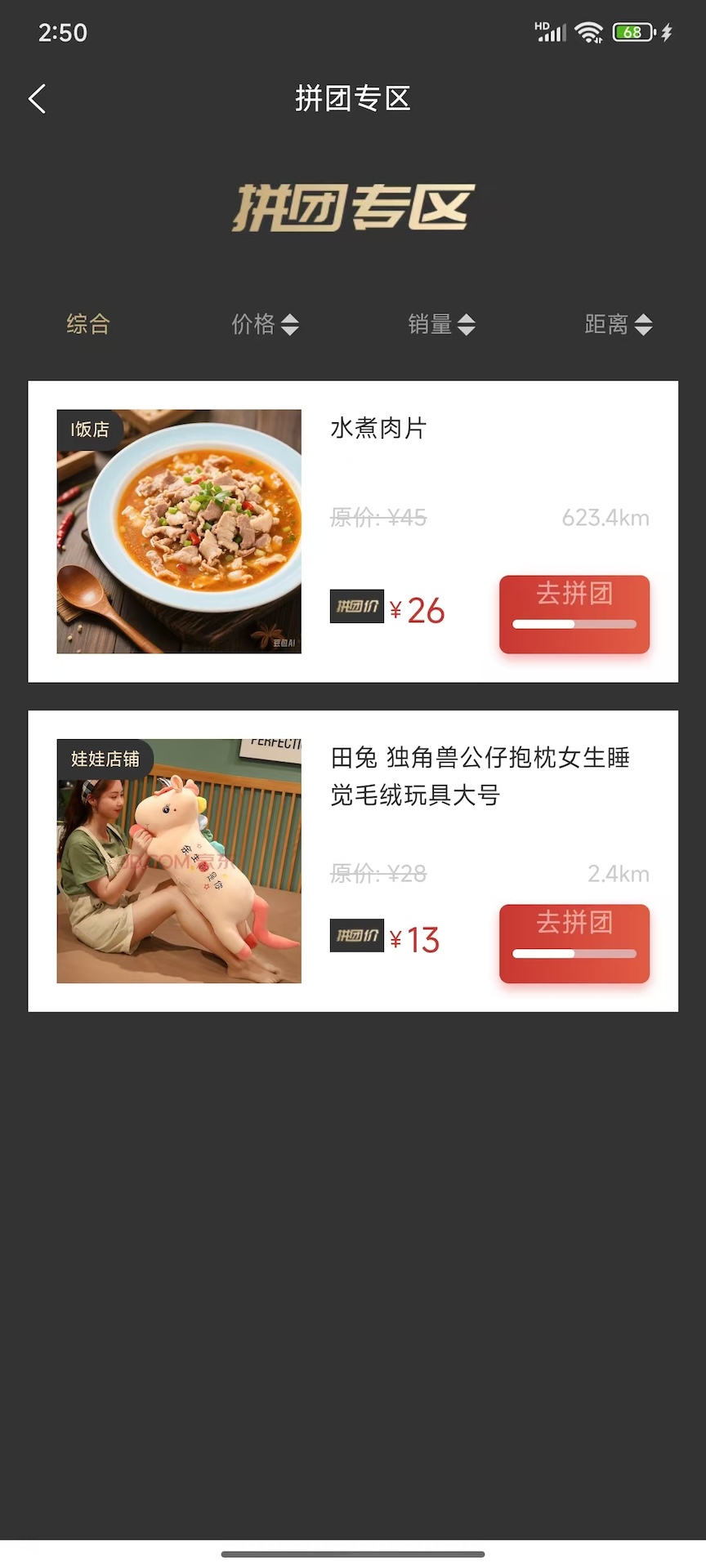Tap the group progress bar under 去拼团
This screenshot has height=1568, width=706.
click(x=574, y=622)
